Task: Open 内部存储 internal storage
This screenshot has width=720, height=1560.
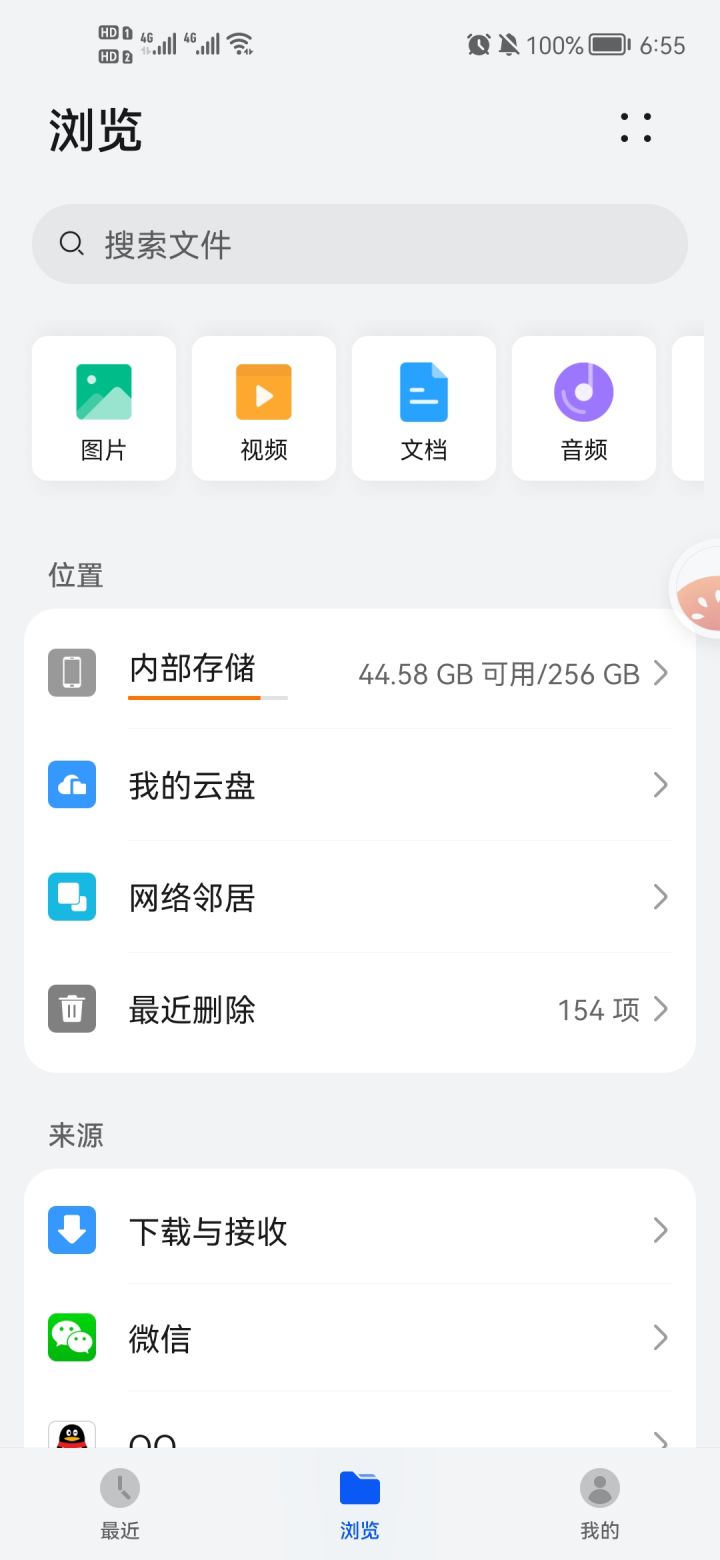Action: click(360, 673)
